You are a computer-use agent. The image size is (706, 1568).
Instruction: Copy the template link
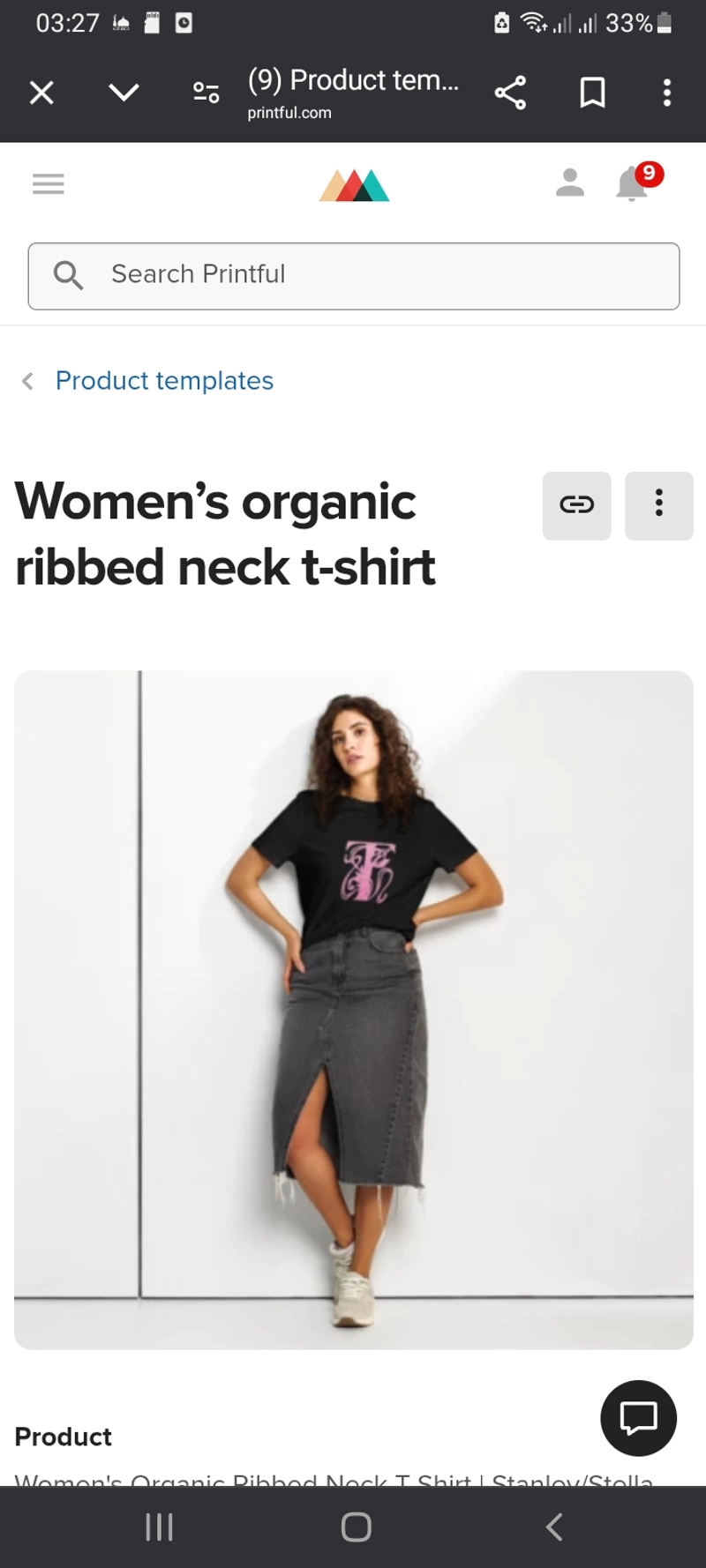pyautogui.click(x=577, y=505)
